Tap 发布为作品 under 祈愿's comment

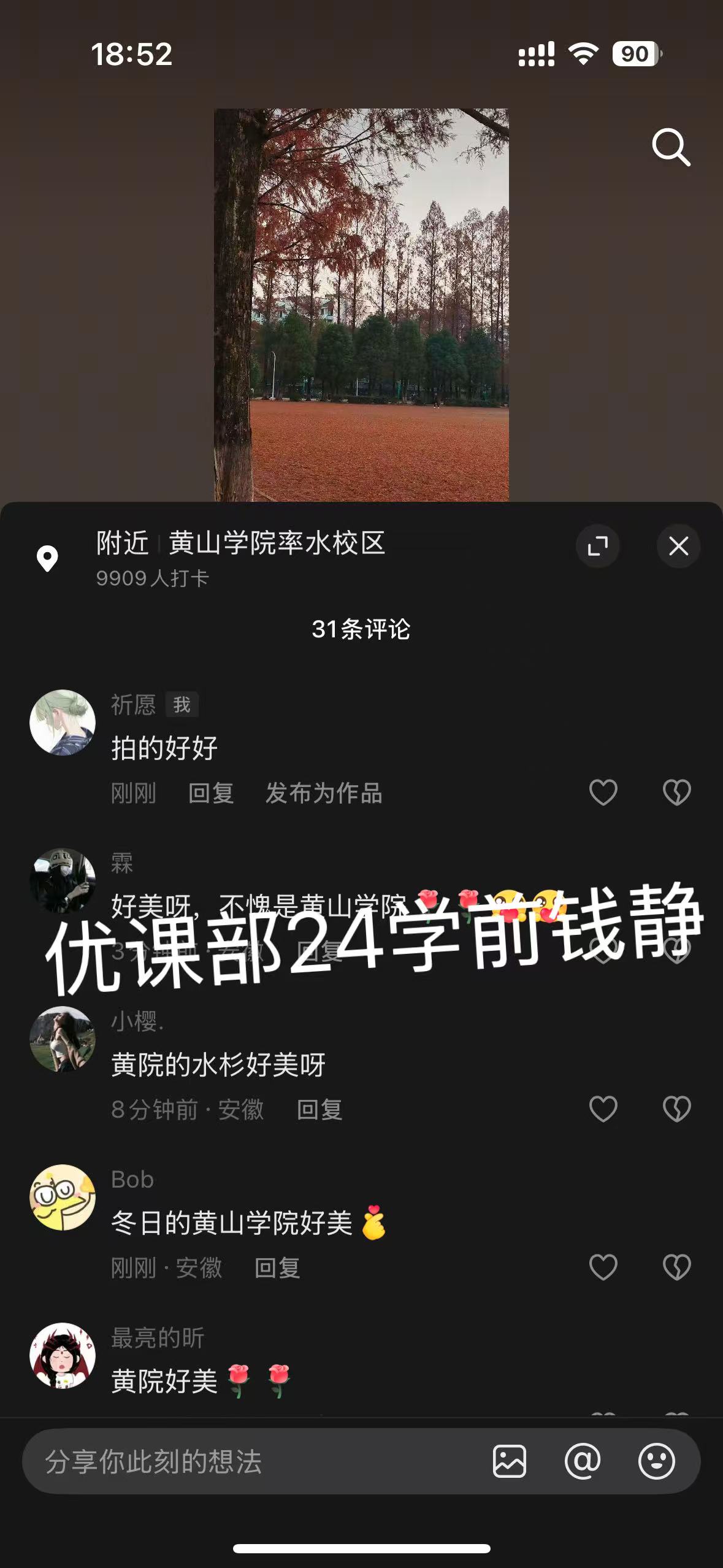pos(323,793)
